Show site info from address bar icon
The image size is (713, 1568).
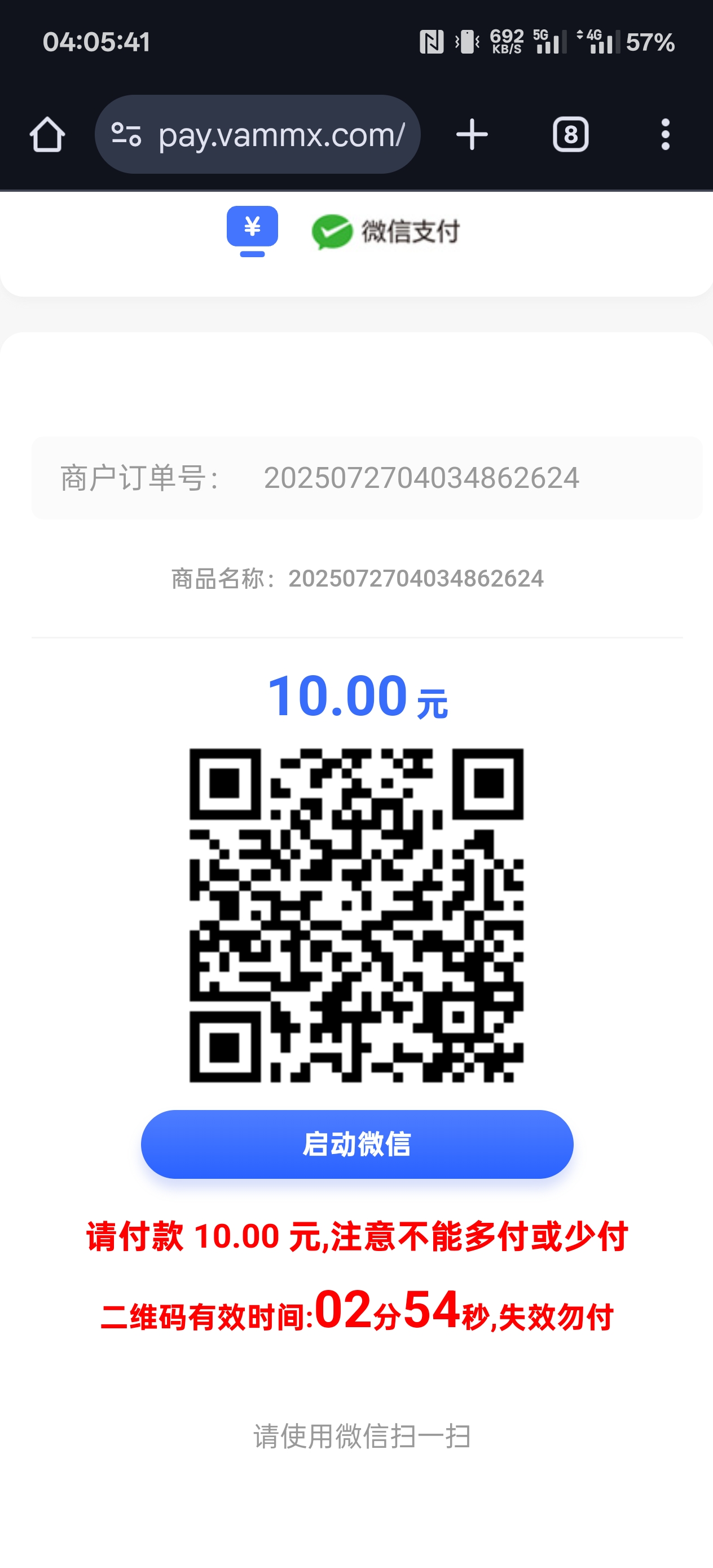127,135
